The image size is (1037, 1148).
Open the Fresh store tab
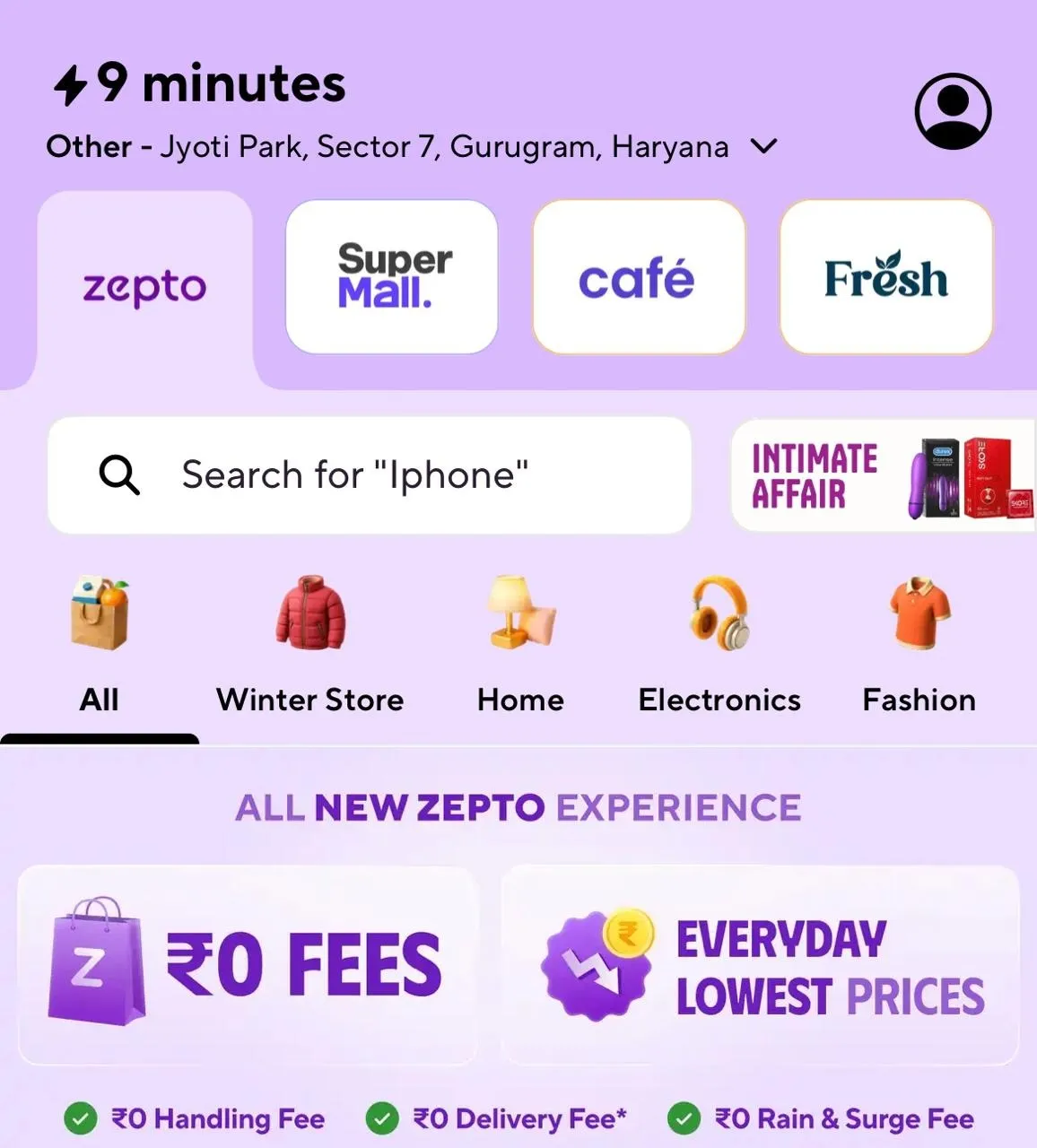point(886,276)
